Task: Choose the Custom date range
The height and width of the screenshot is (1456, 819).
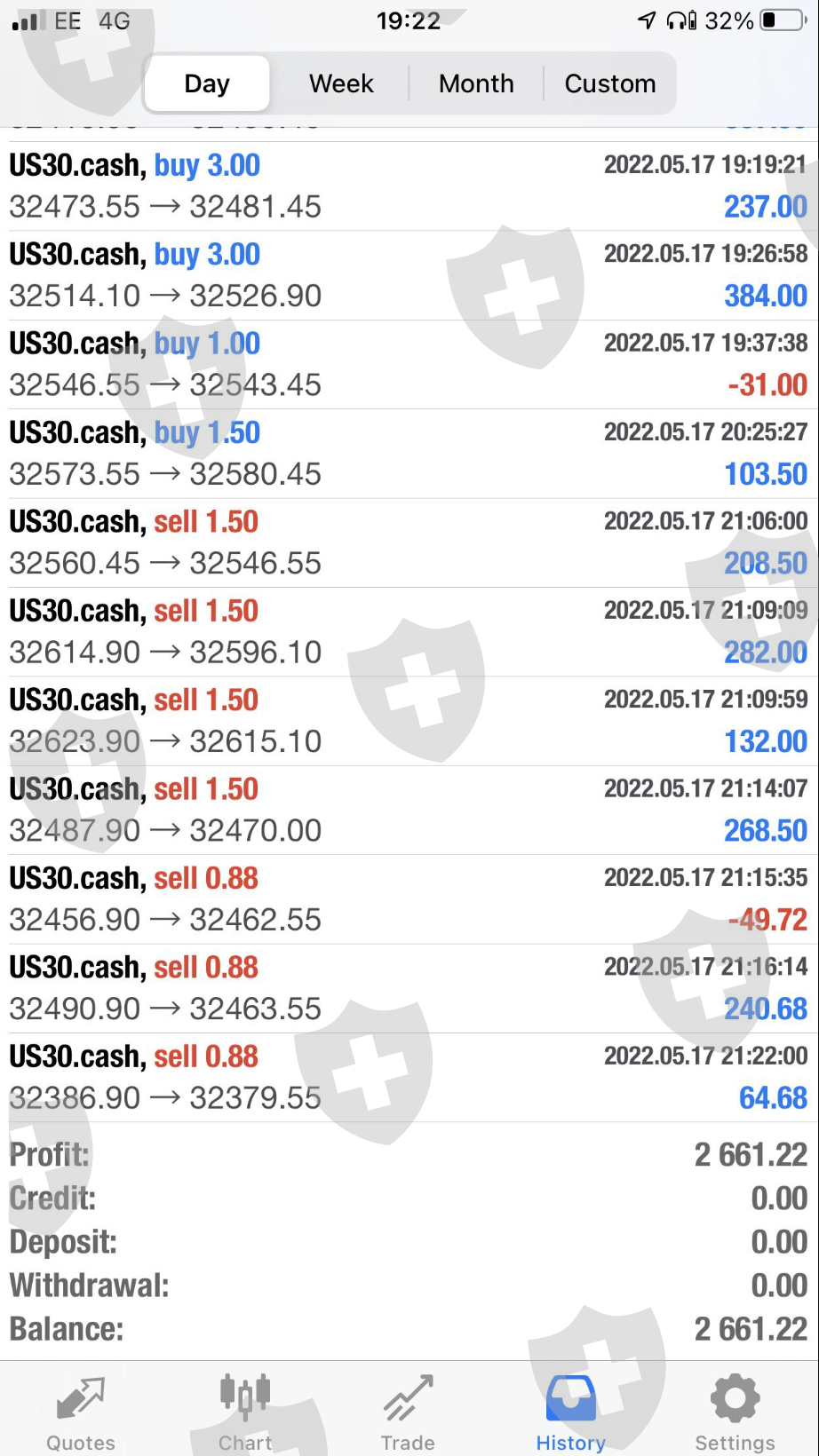Action: pyautogui.click(x=609, y=83)
